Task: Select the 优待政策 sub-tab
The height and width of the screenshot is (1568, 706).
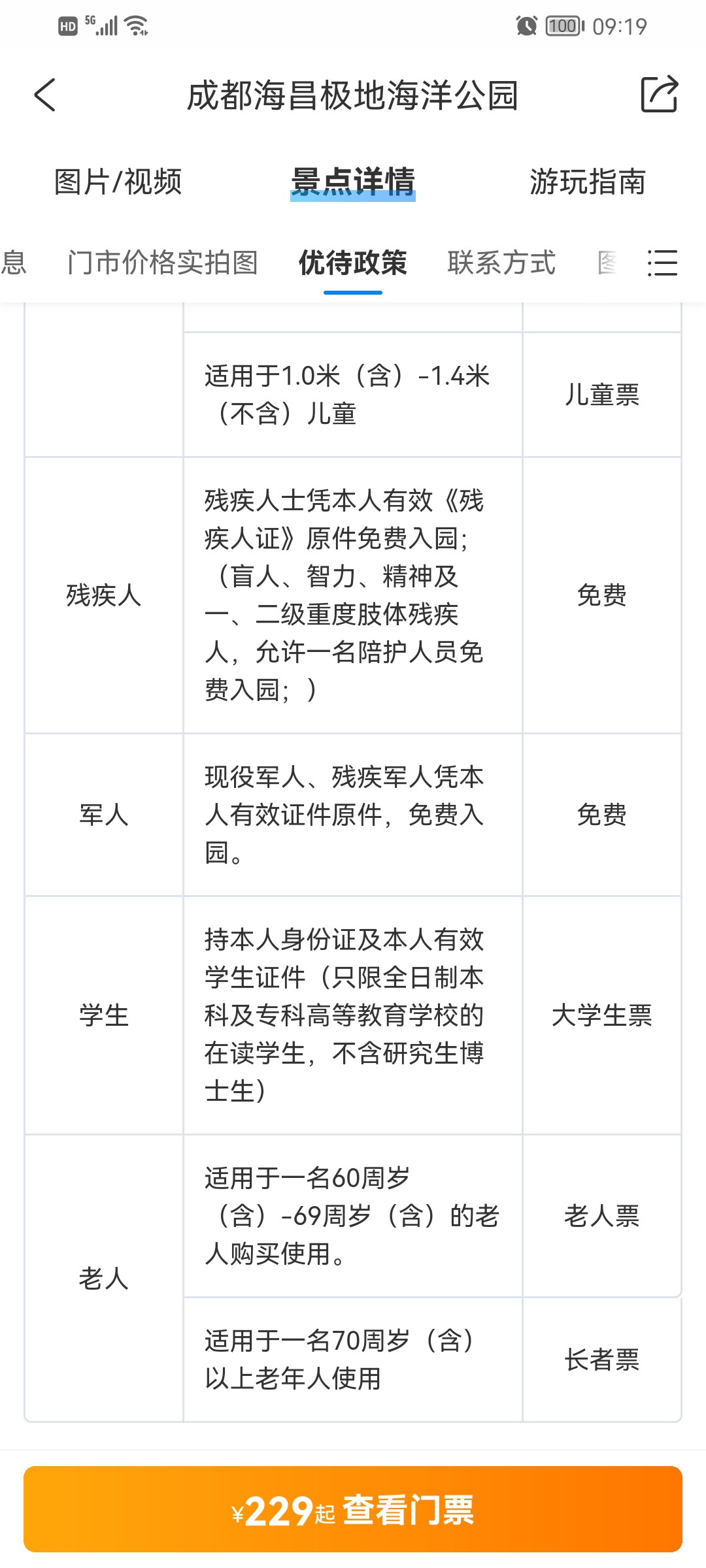Action: tap(353, 263)
